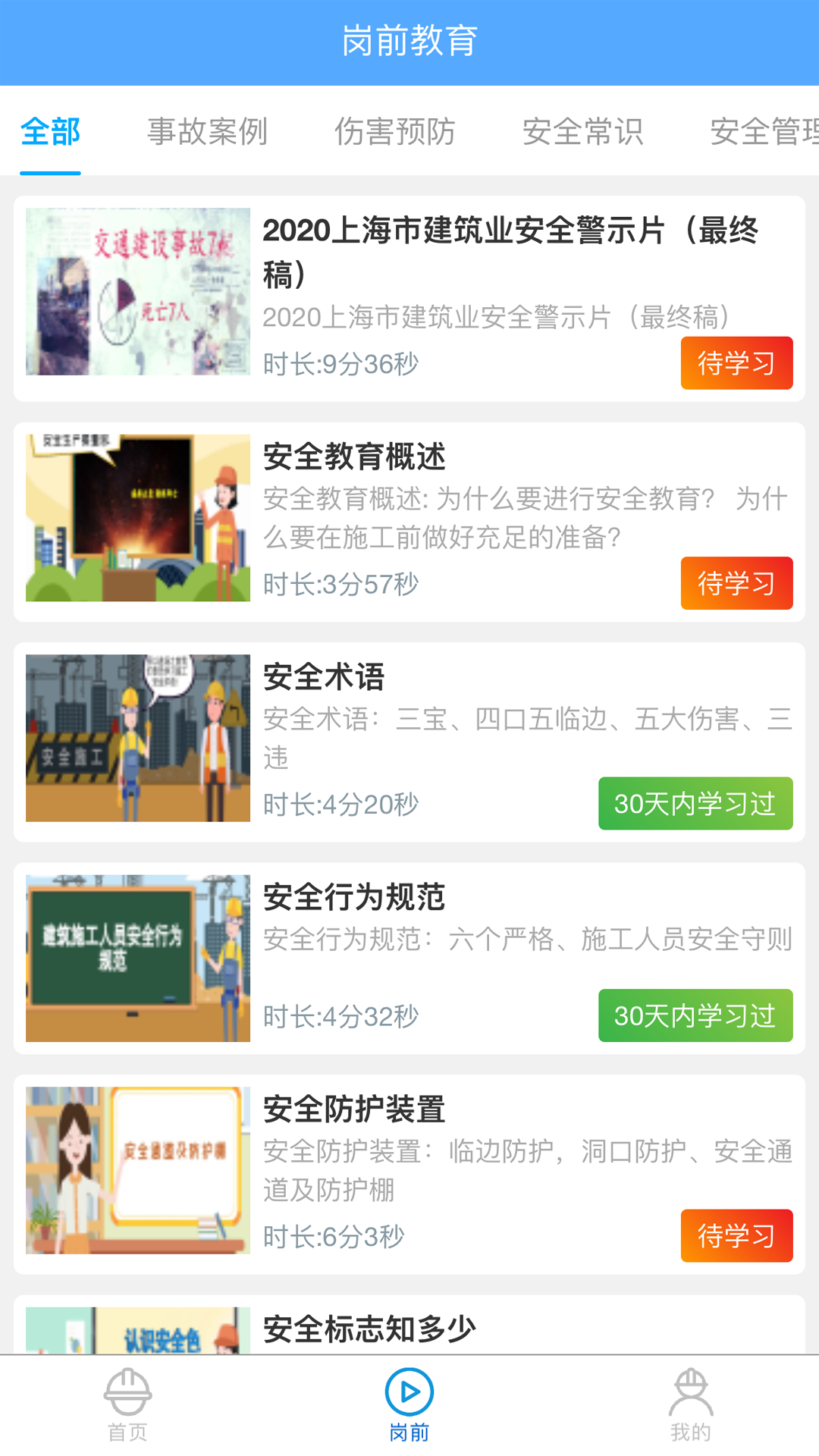819x1456 pixels.
Task: Switch to the 安全管理 tab
Action: (x=763, y=131)
